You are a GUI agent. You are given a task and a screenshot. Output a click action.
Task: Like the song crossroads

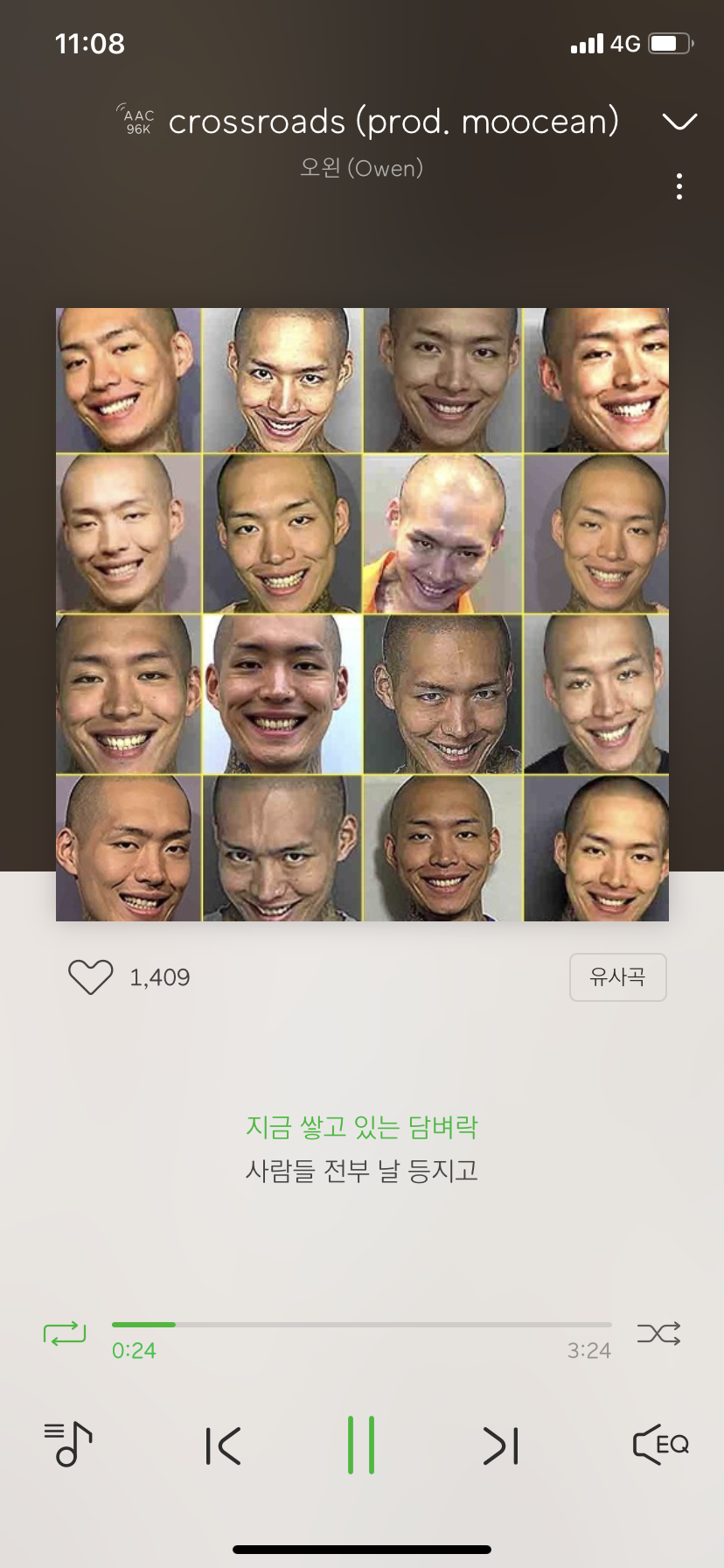(91, 976)
